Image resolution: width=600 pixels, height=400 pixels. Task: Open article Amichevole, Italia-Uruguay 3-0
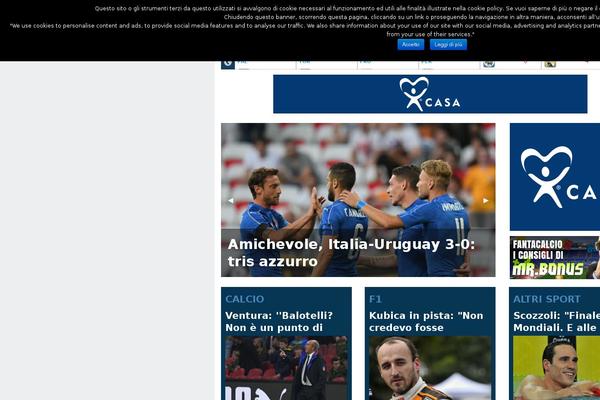[350, 252]
